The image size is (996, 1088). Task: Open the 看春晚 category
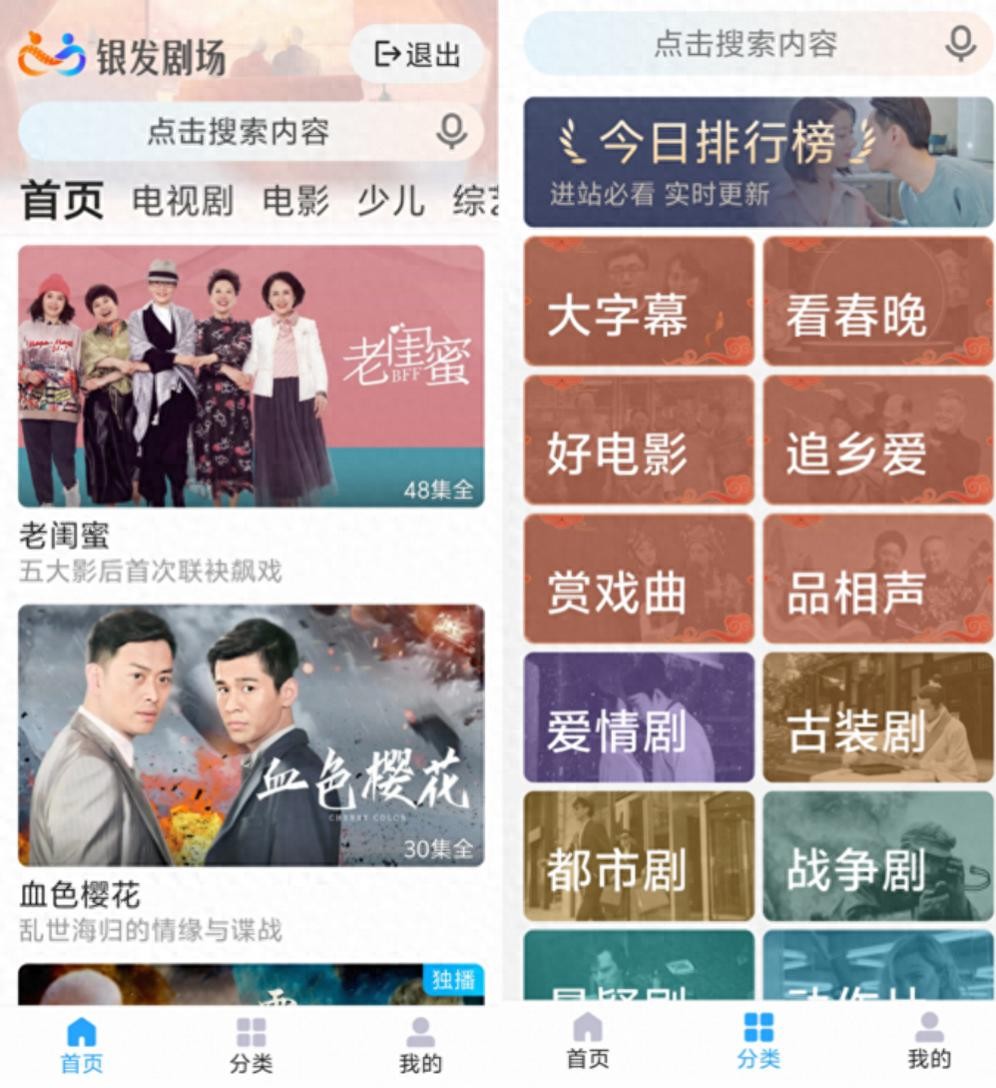coord(878,301)
